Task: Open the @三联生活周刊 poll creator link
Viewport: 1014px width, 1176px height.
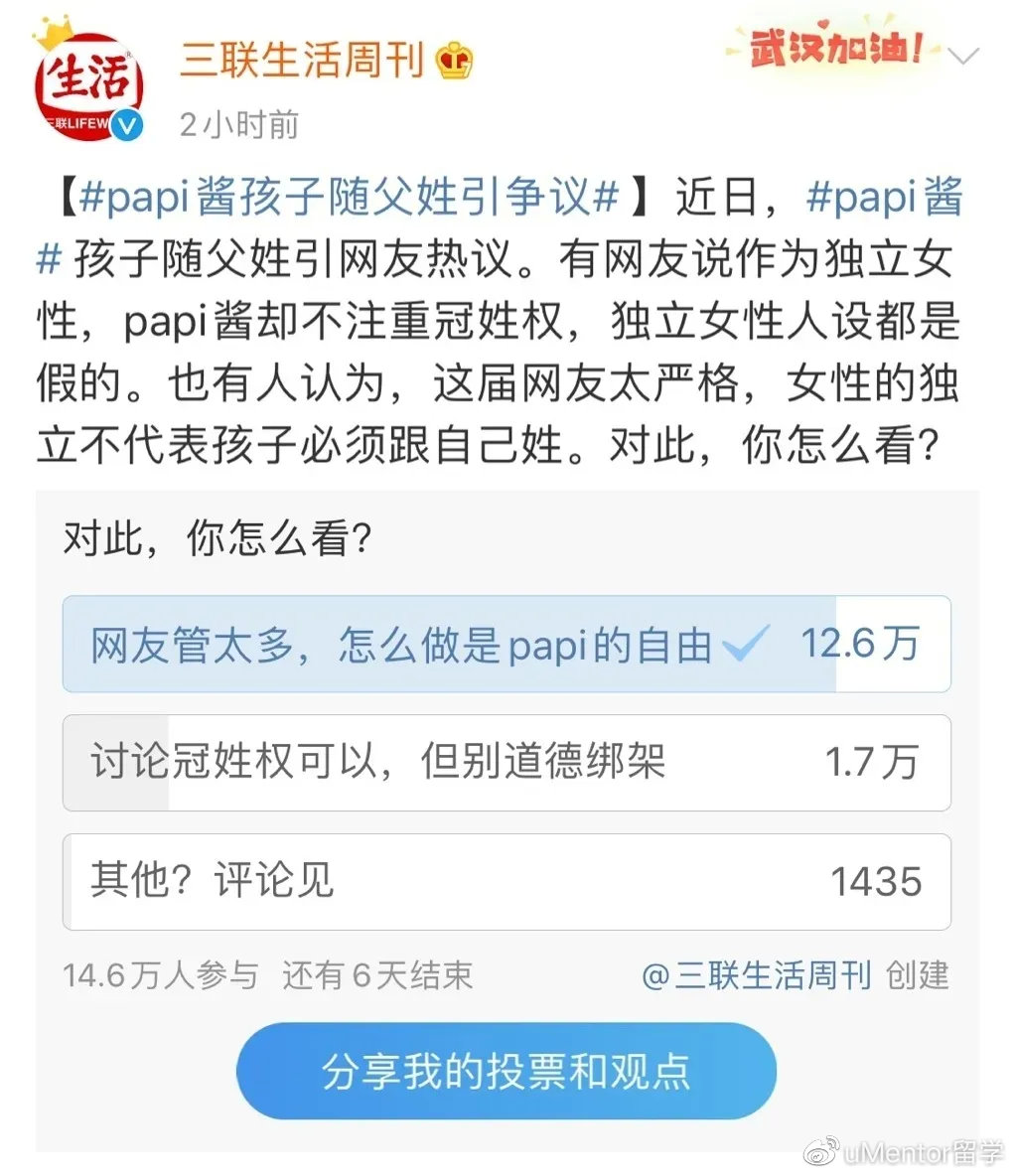Action: click(x=757, y=975)
